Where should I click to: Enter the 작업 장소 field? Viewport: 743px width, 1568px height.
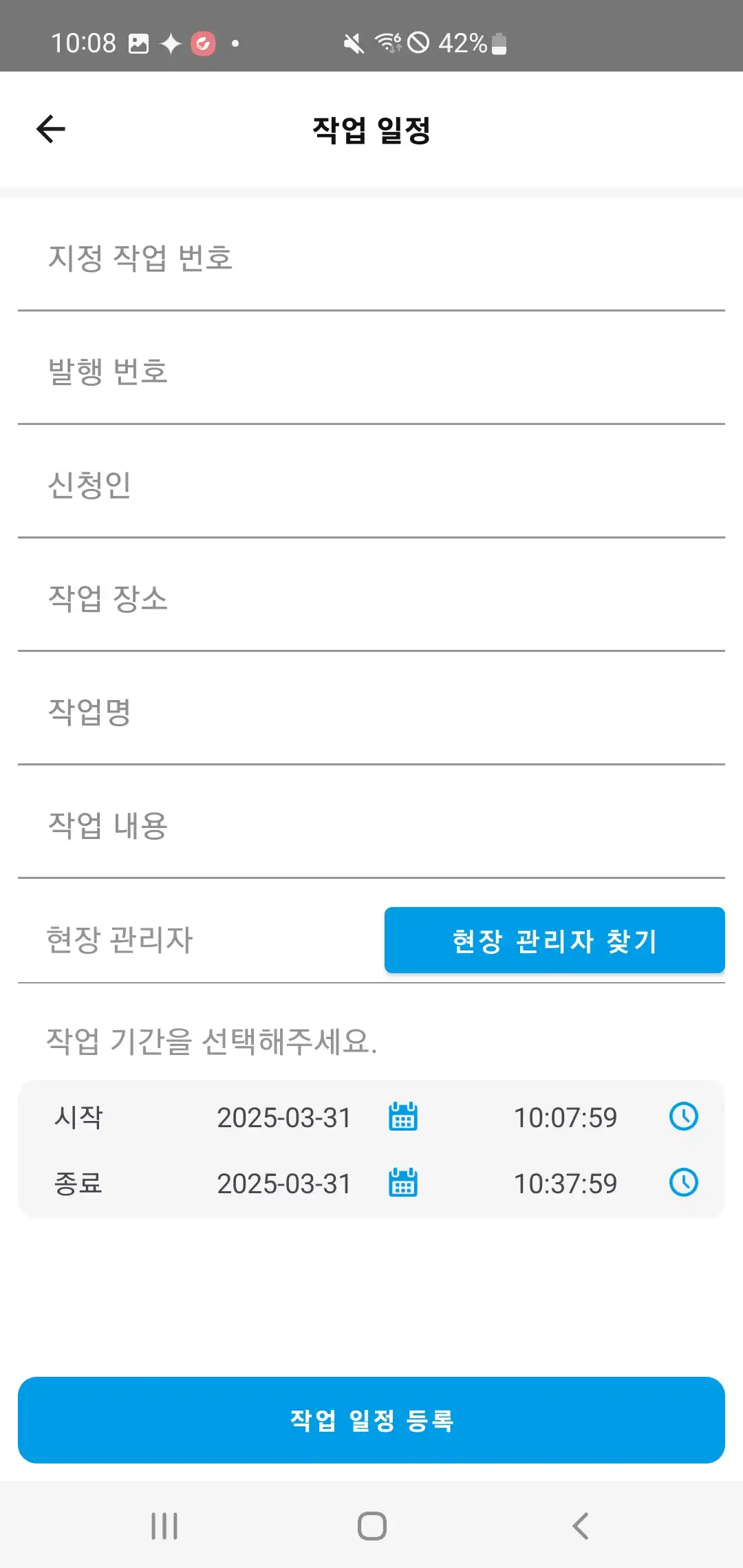coord(371,599)
